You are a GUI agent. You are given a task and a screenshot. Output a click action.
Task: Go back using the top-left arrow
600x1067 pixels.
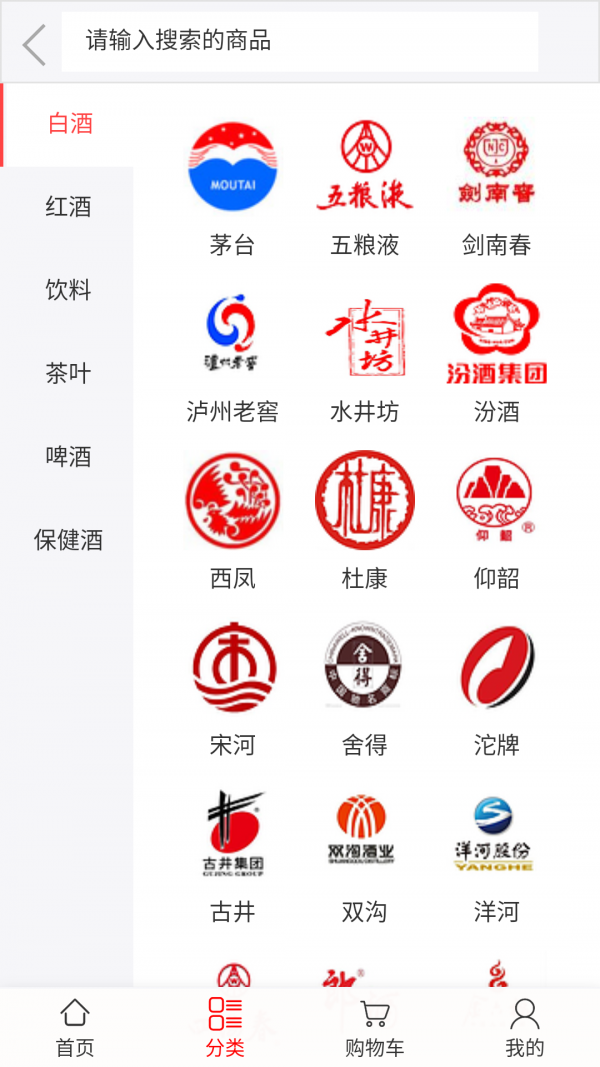pyautogui.click(x=35, y=45)
